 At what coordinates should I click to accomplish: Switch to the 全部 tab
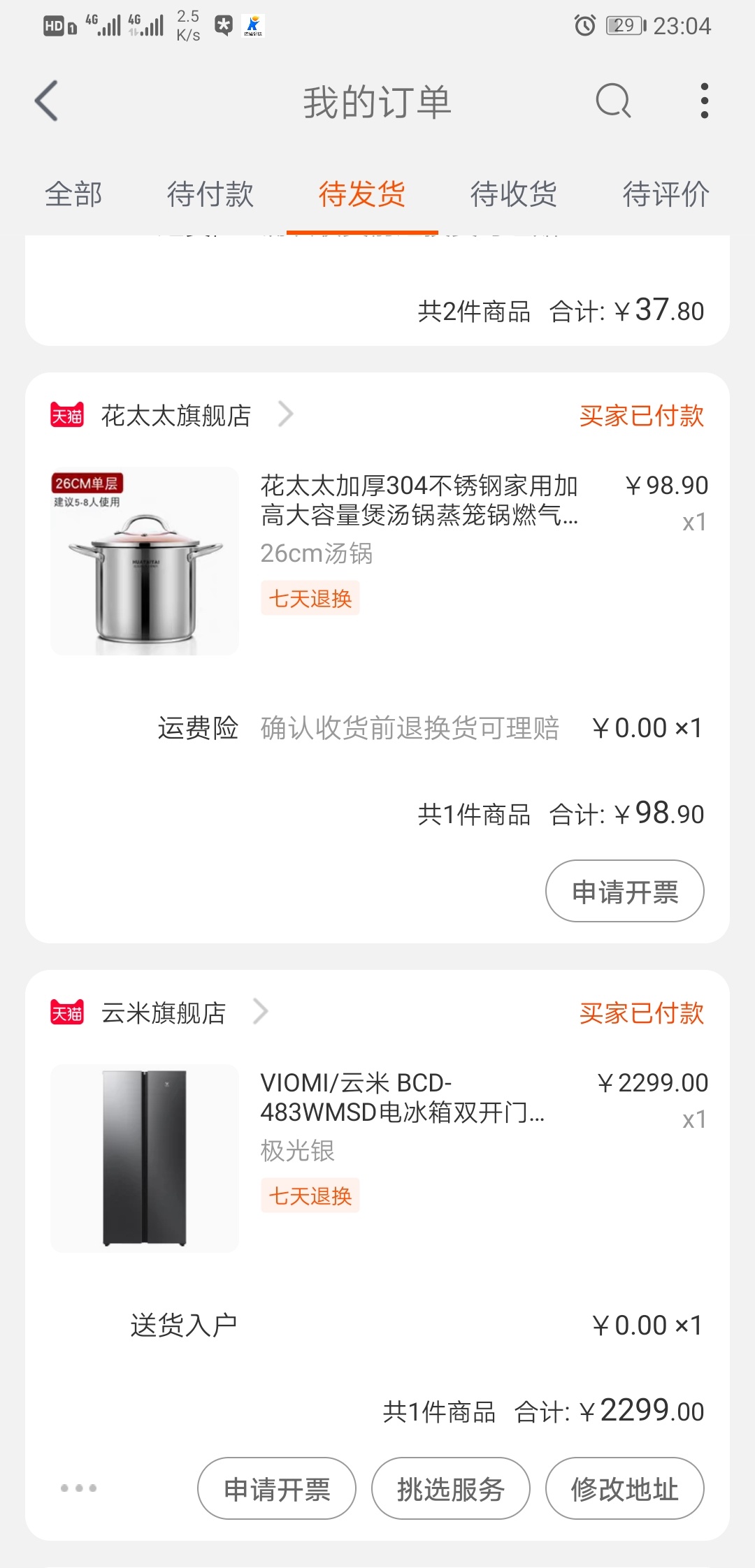[x=73, y=194]
